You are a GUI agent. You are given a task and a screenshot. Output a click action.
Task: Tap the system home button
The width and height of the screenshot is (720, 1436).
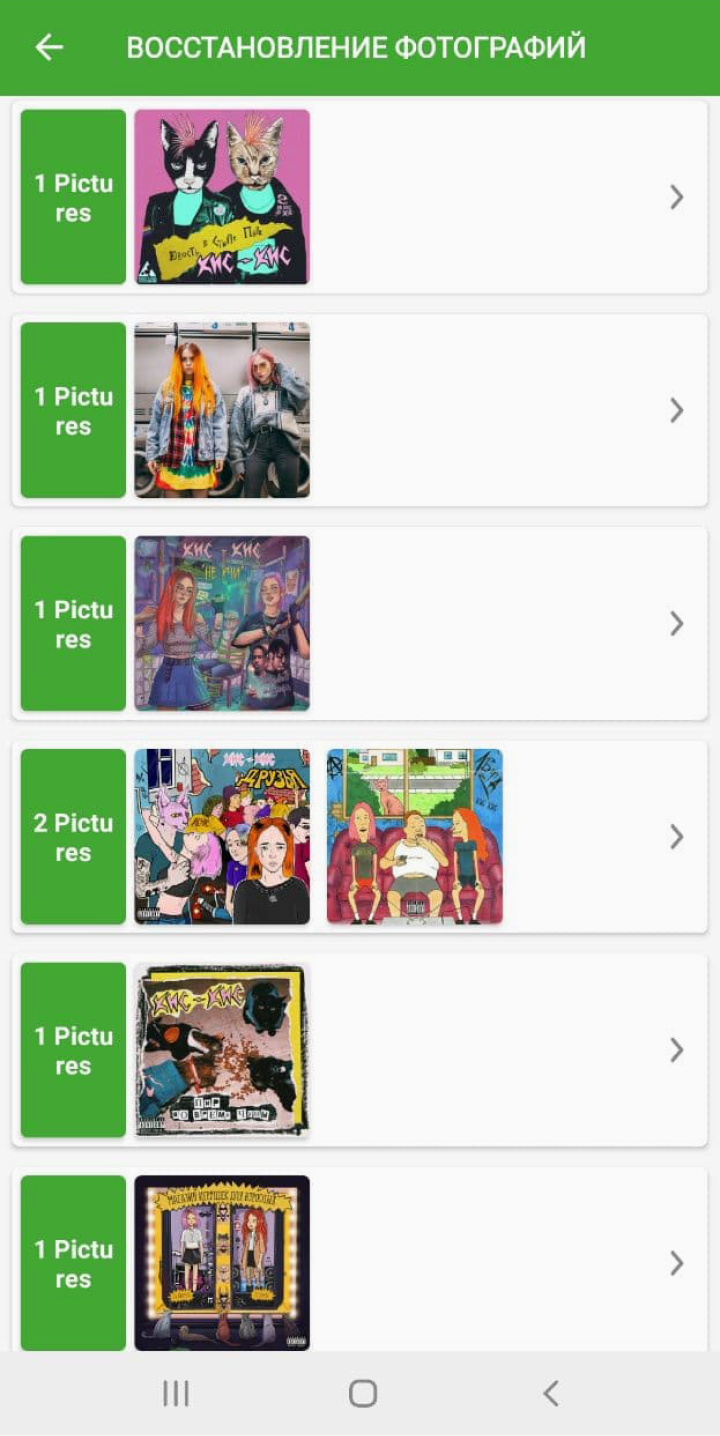(362, 1393)
